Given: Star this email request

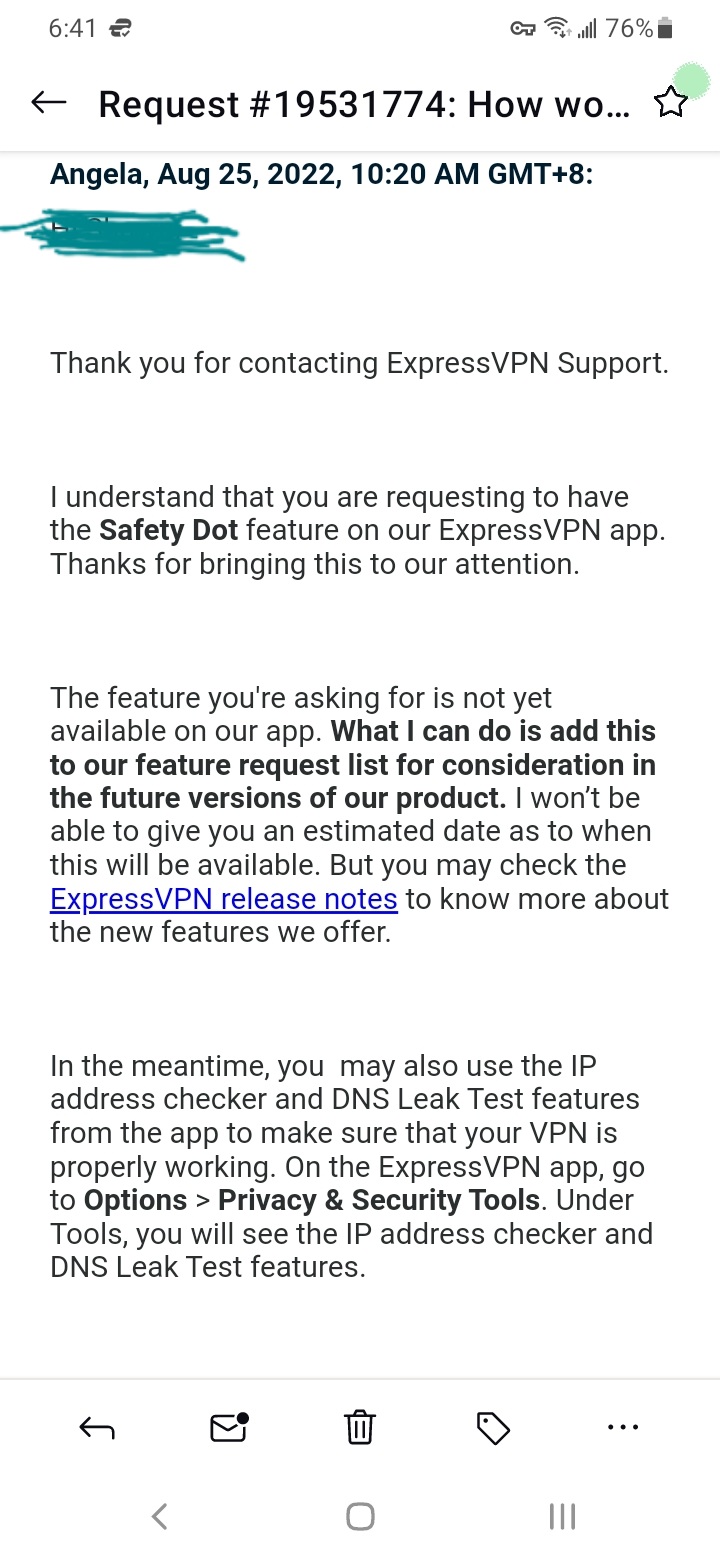Looking at the screenshot, I should pyautogui.click(x=670, y=102).
